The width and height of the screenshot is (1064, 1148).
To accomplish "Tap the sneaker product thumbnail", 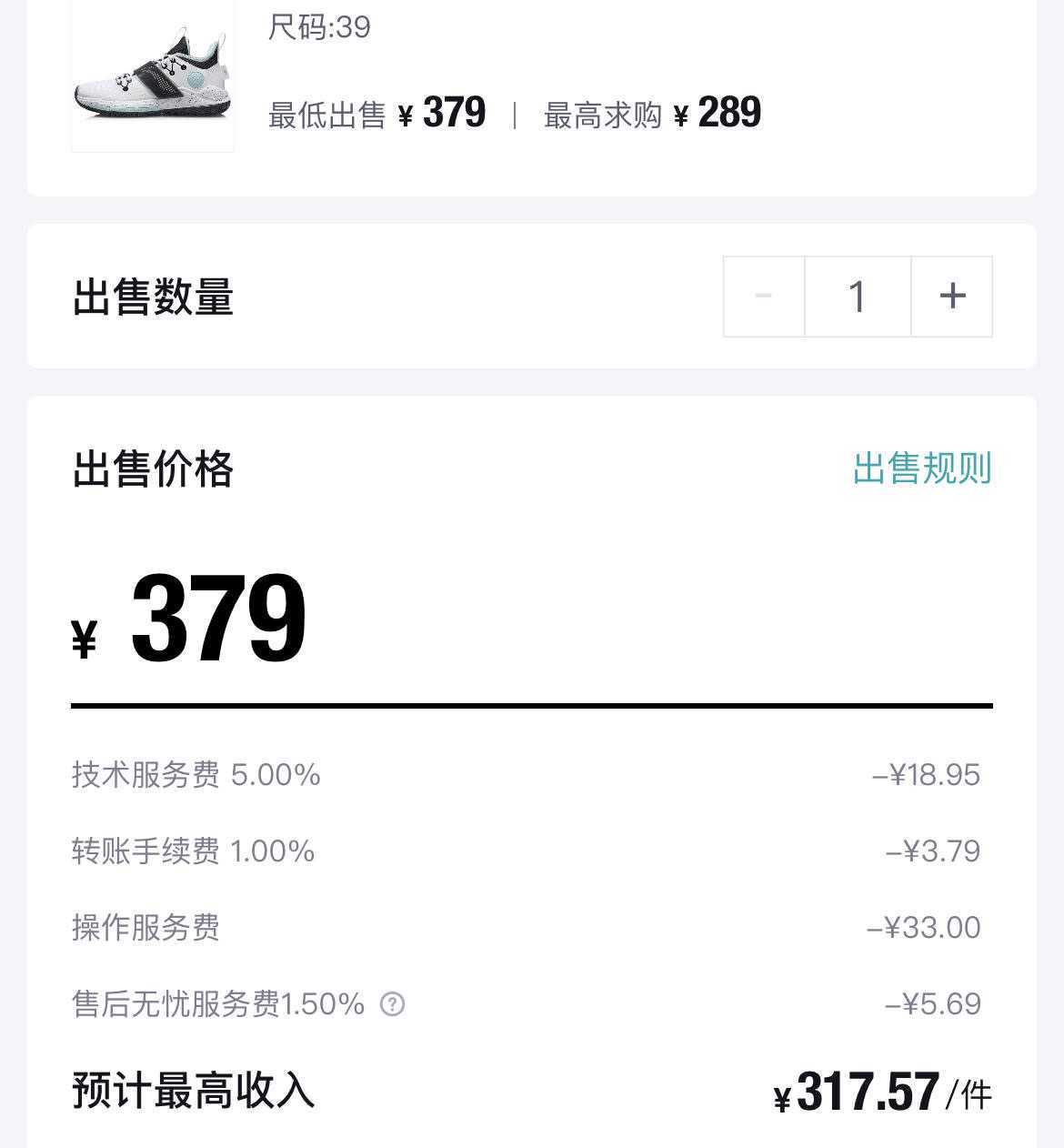I will [x=151, y=77].
